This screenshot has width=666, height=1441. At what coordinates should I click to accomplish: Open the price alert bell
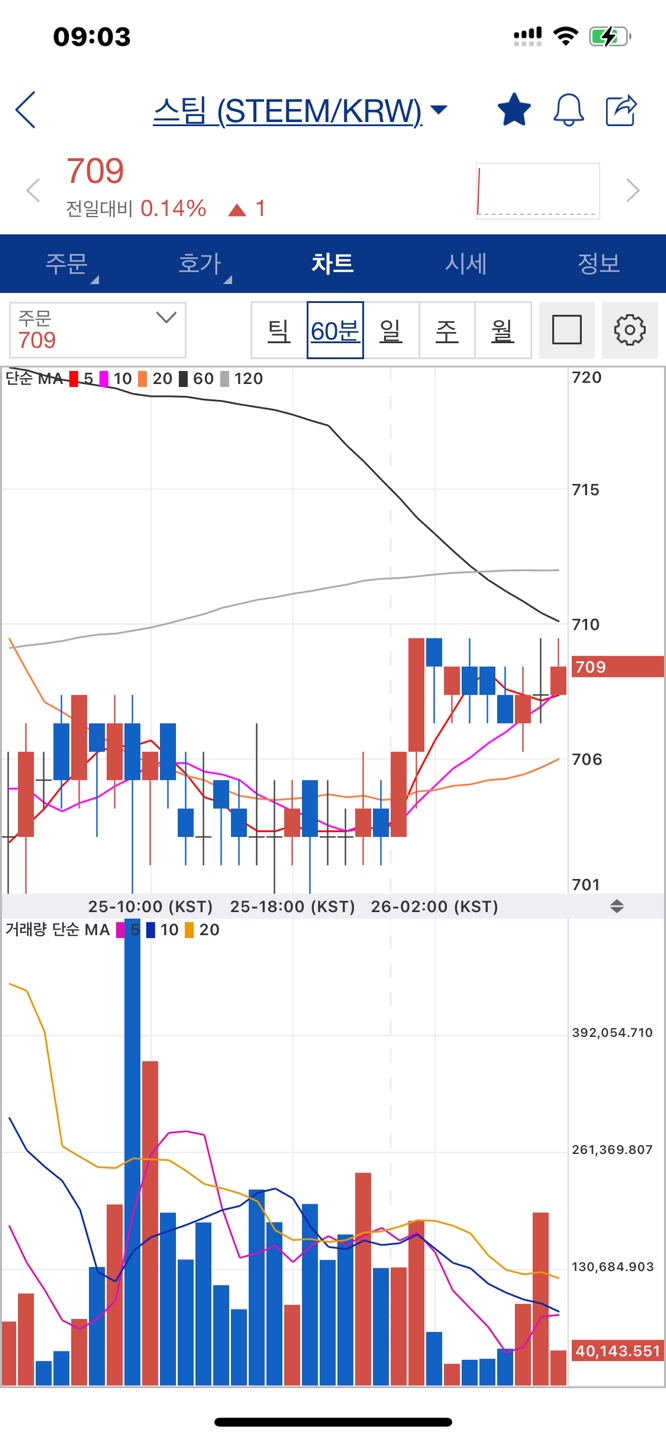(x=568, y=110)
